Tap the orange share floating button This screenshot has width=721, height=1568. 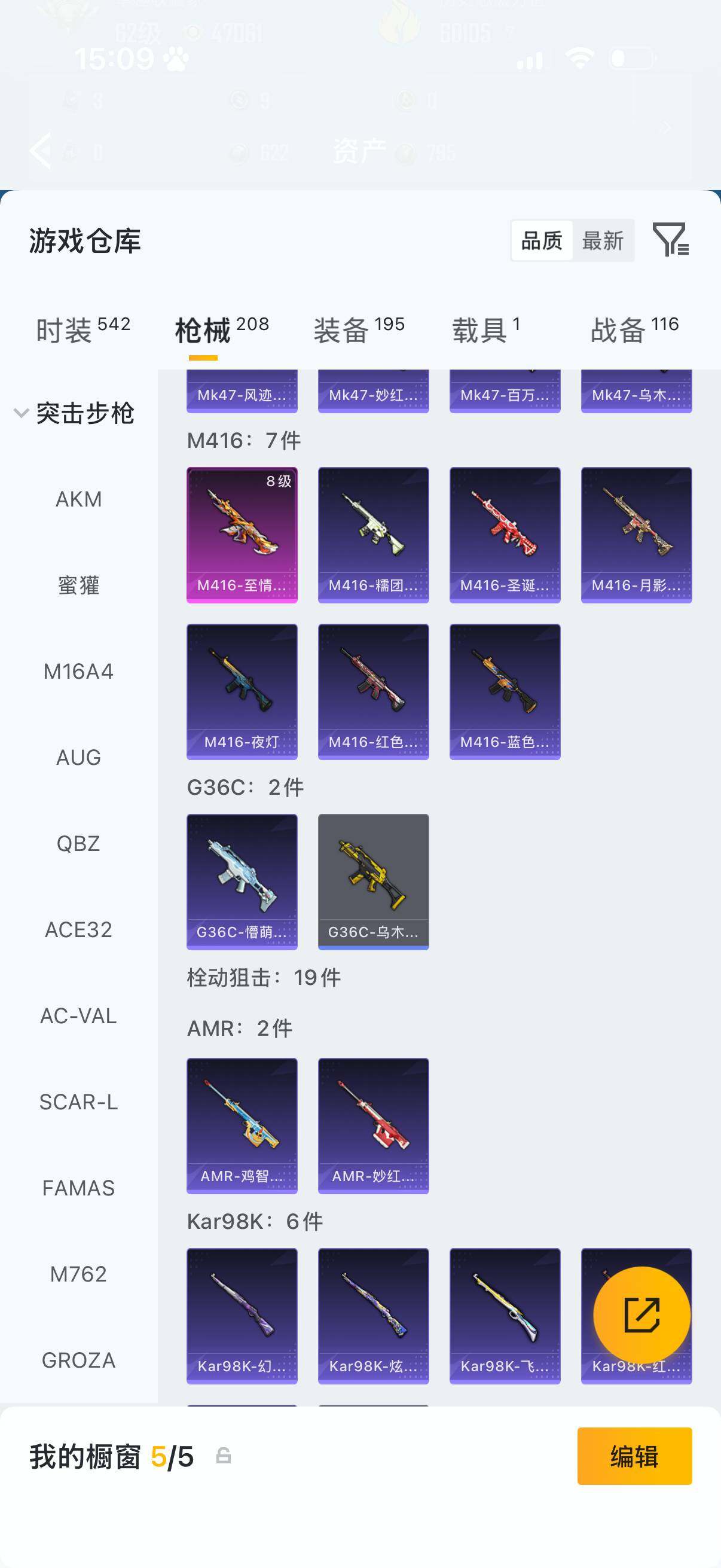click(x=642, y=1315)
